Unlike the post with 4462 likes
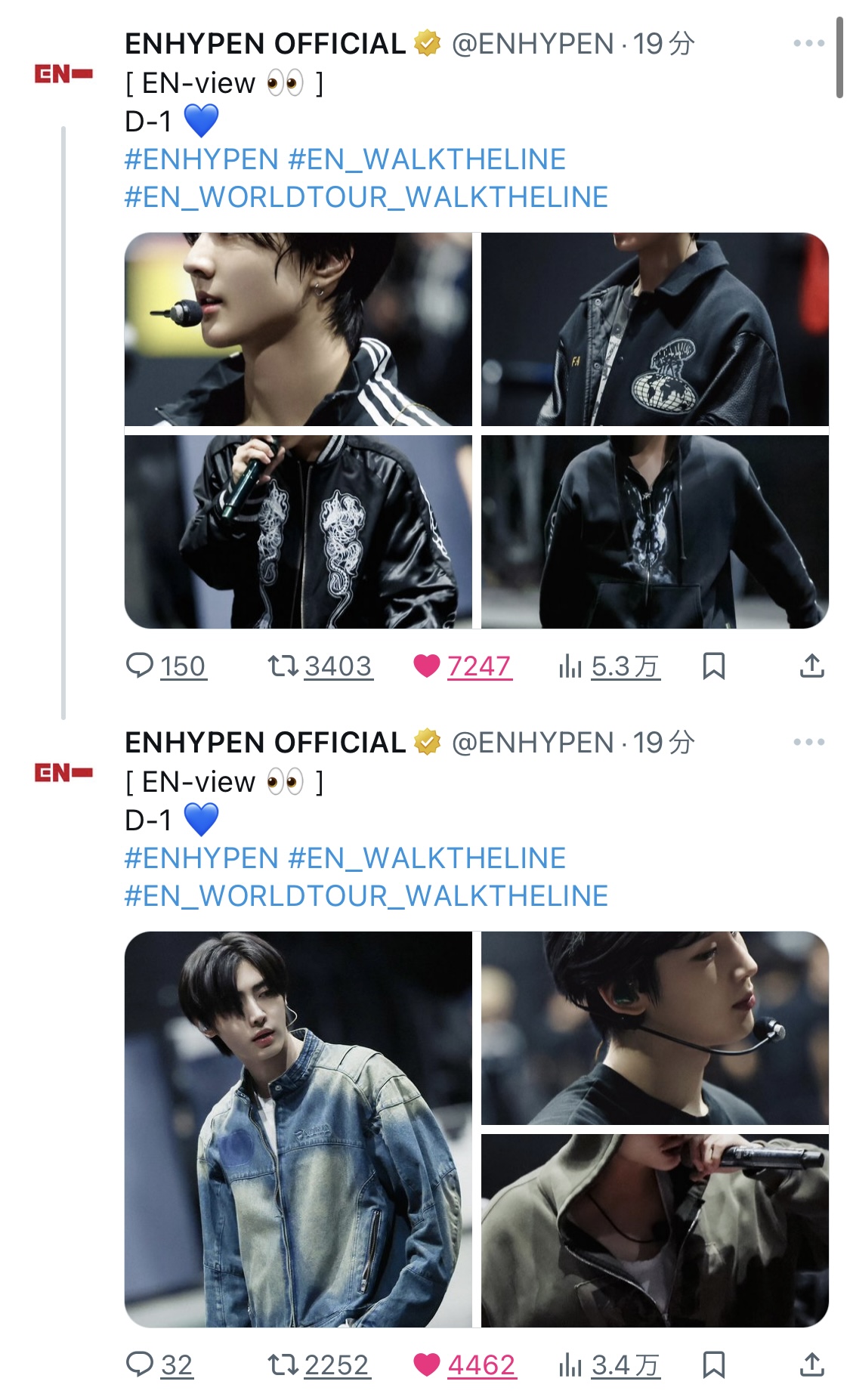850x1400 pixels. [465, 1365]
